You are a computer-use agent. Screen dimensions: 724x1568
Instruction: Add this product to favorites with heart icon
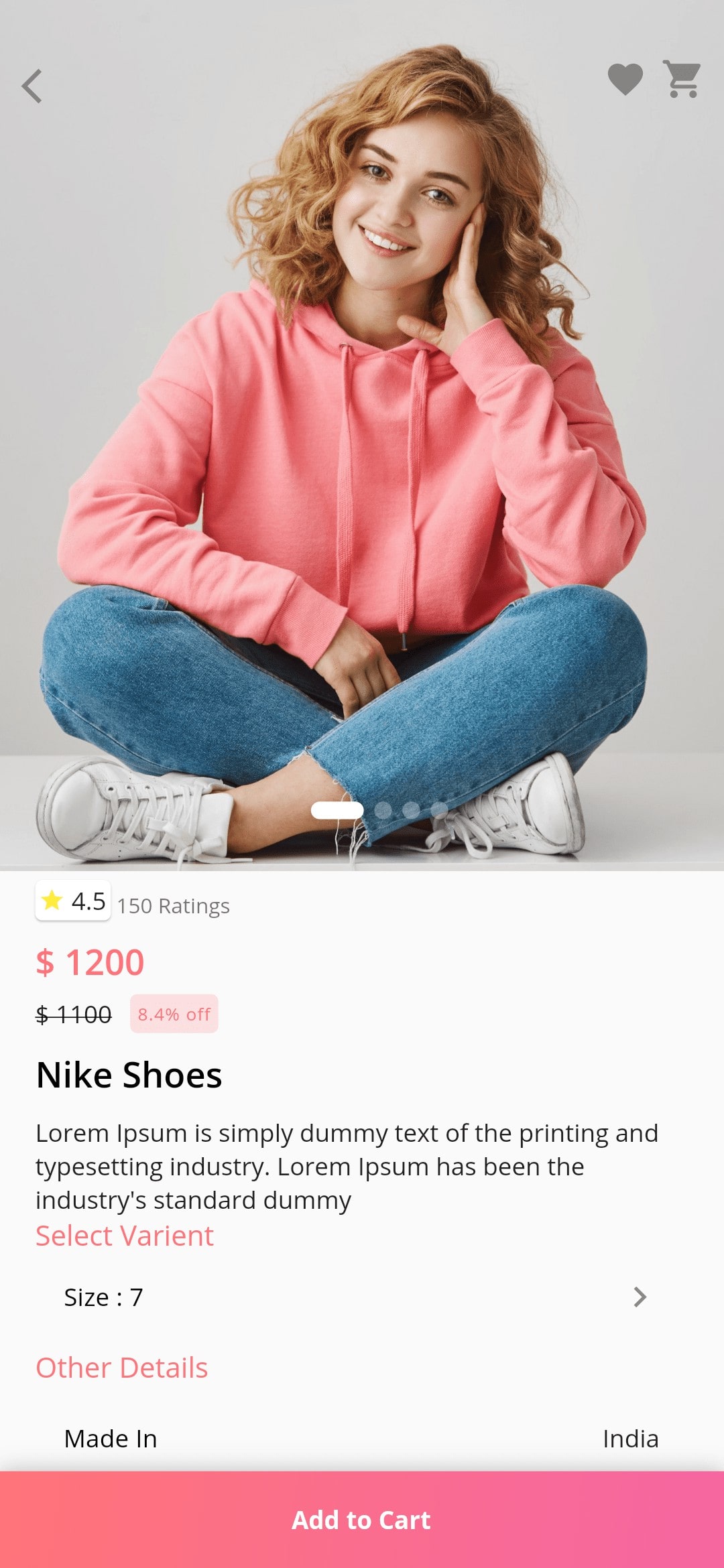(625, 79)
